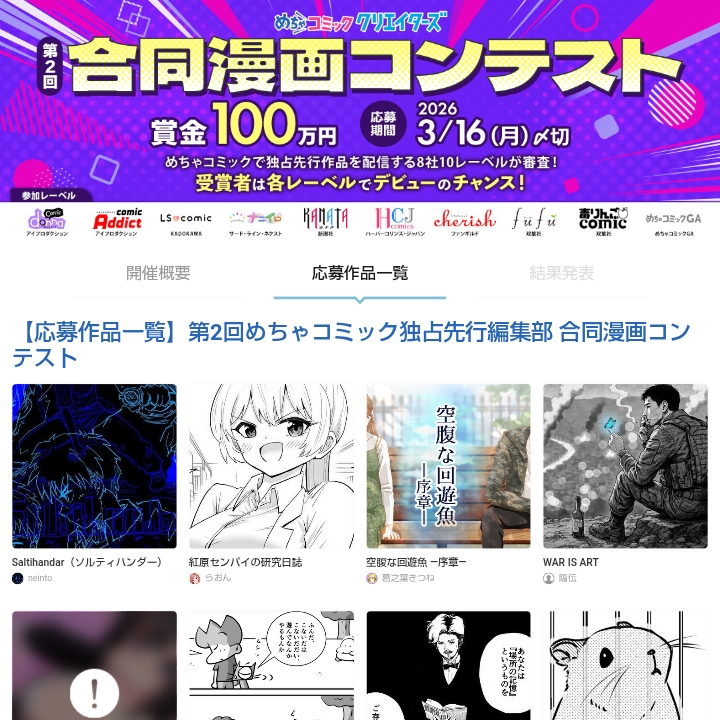Switch to the 開催概要 tab
Image resolution: width=720 pixels, height=720 pixels.
click(x=158, y=273)
